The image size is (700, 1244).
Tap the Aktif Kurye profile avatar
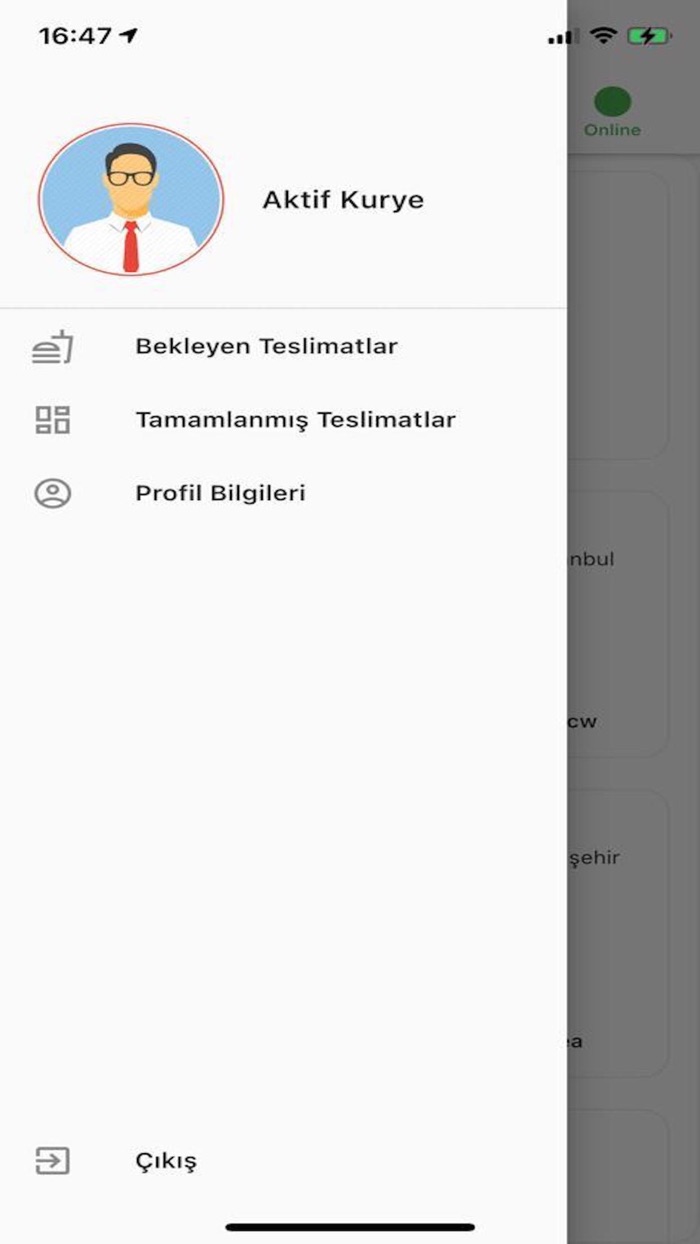131,199
